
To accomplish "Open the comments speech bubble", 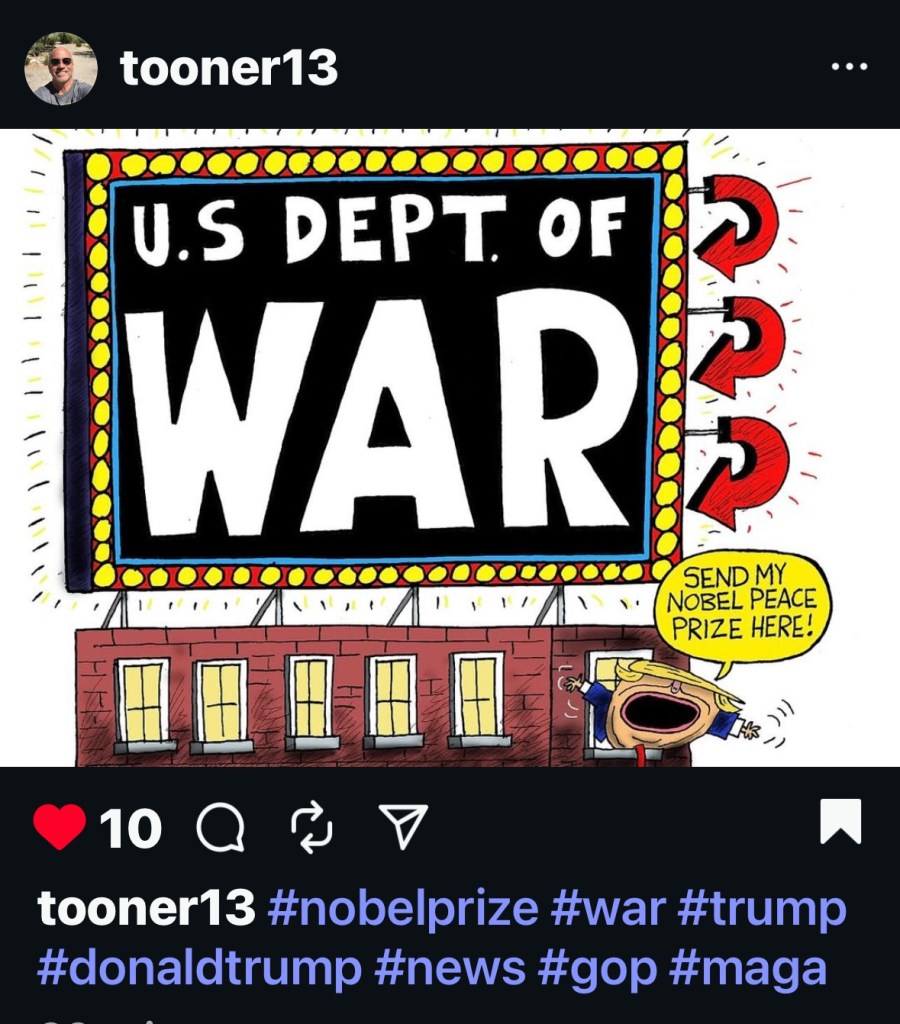I will [x=221, y=827].
